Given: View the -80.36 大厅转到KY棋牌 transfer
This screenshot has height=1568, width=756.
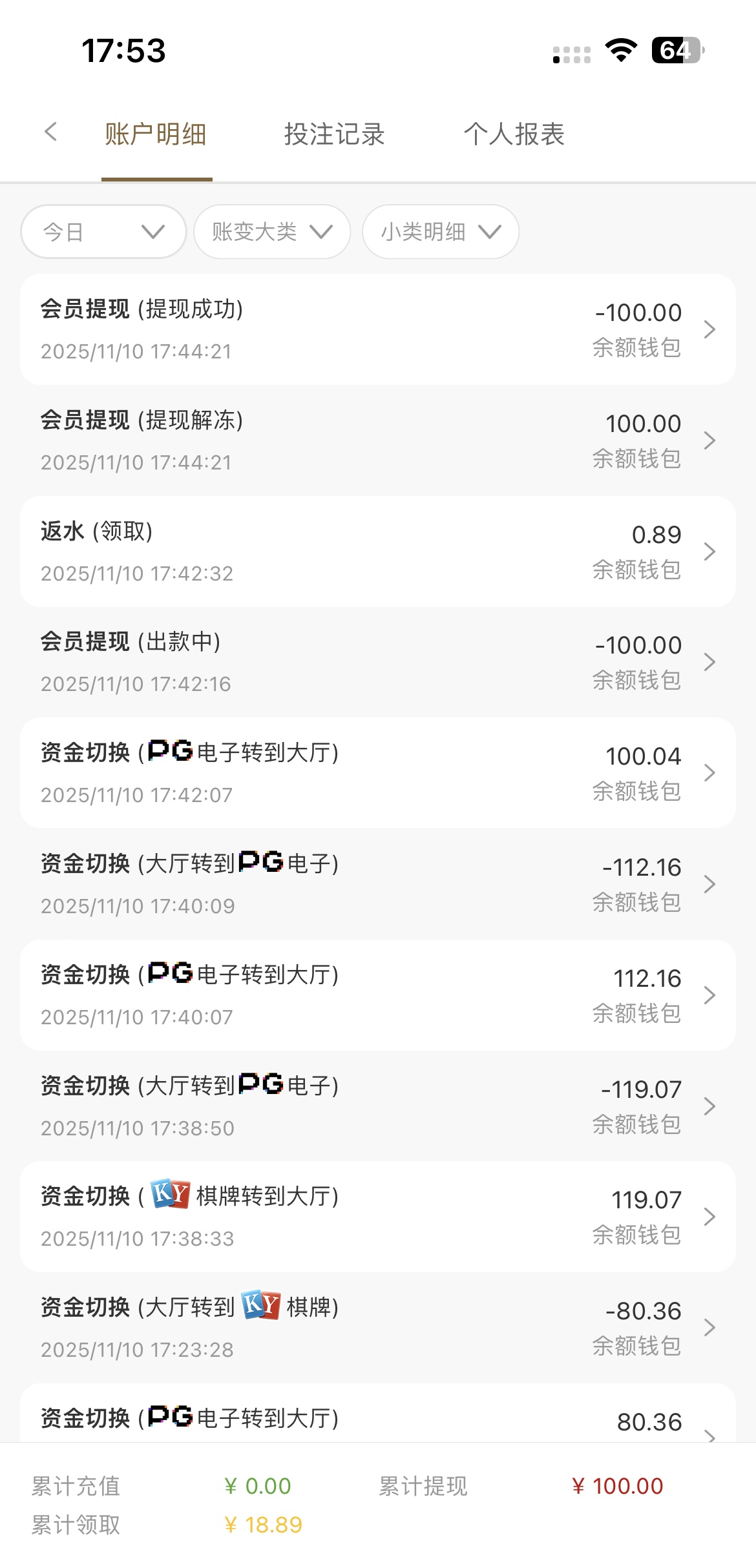Looking at the screenshot, I should [x=377, y=1328].
